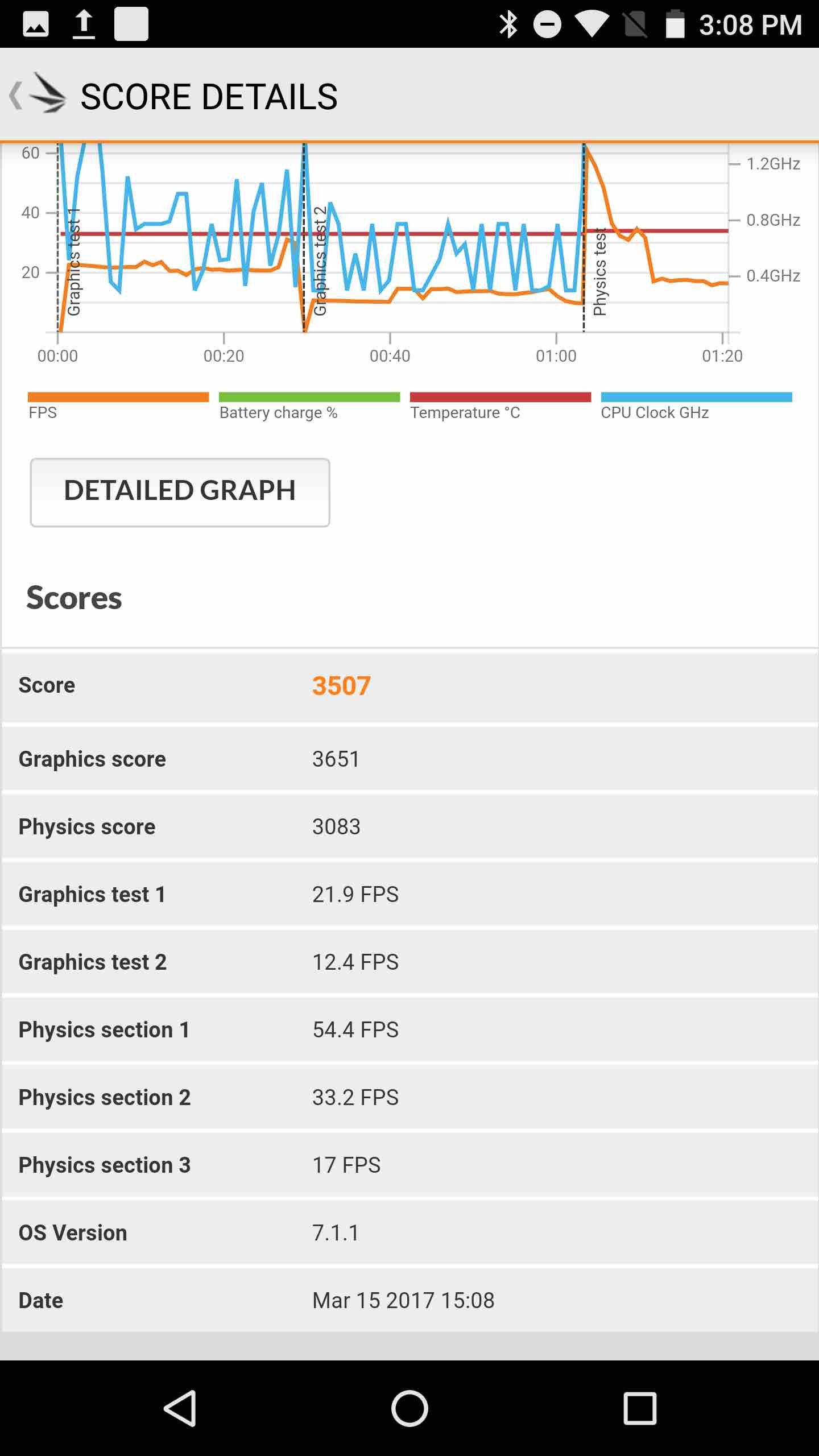Open the Detailed Graph button

pyautogui.click(x=180, y=492)
